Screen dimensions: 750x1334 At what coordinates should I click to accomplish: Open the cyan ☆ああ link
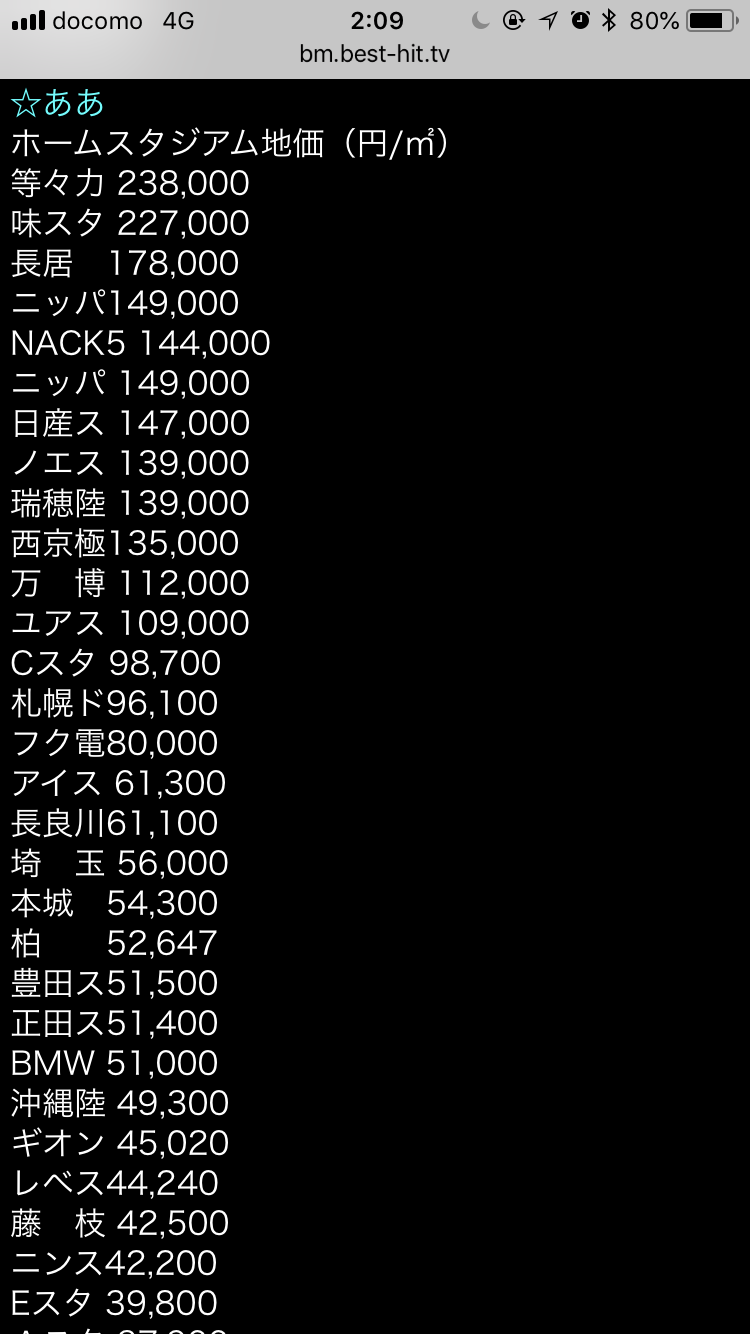tap(57, 103)
